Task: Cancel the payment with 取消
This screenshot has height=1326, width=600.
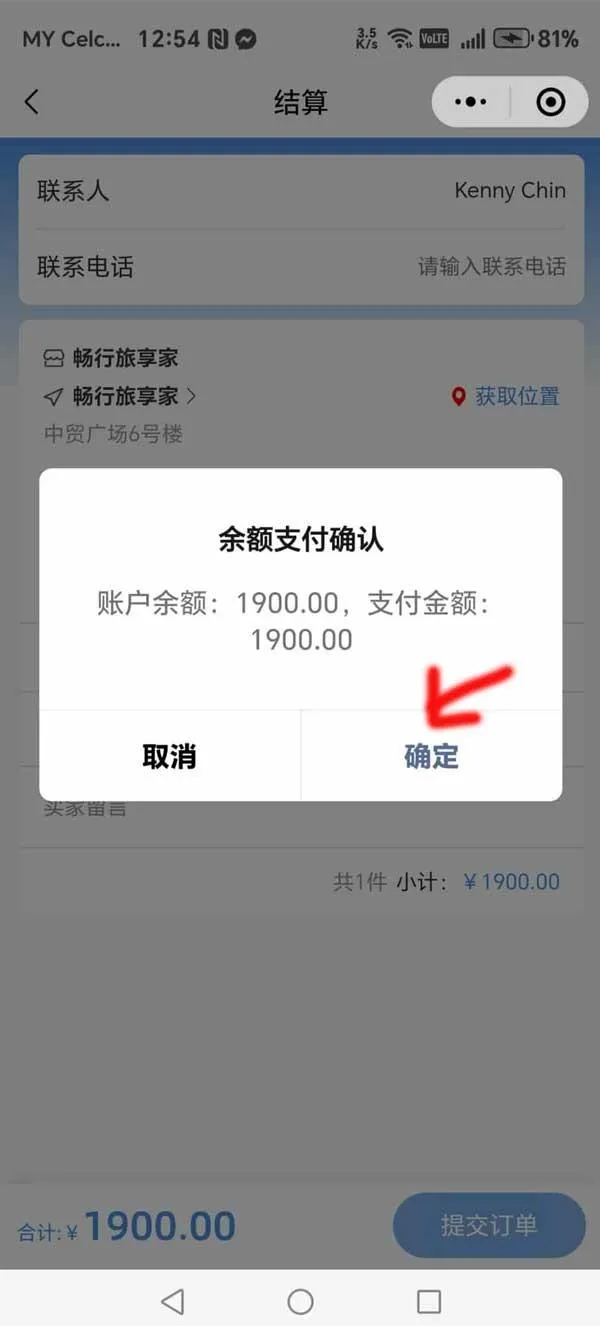Action: 169,756
